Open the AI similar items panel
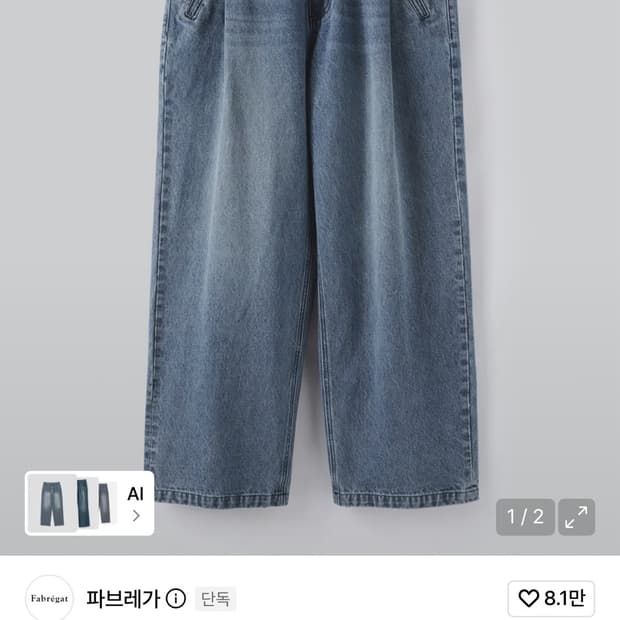The width and height of the screenshot is (620, 620). 89,503
